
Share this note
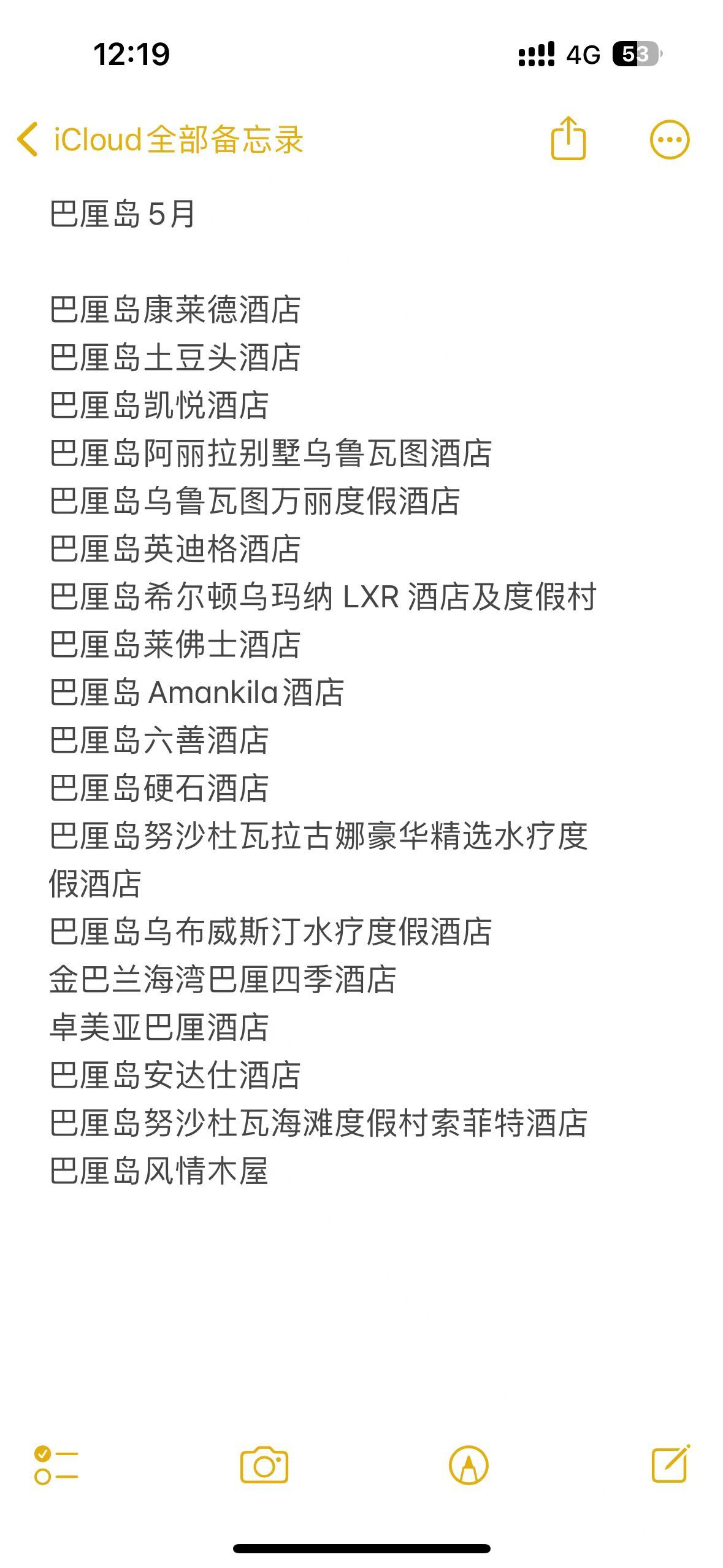coord(568,139)
